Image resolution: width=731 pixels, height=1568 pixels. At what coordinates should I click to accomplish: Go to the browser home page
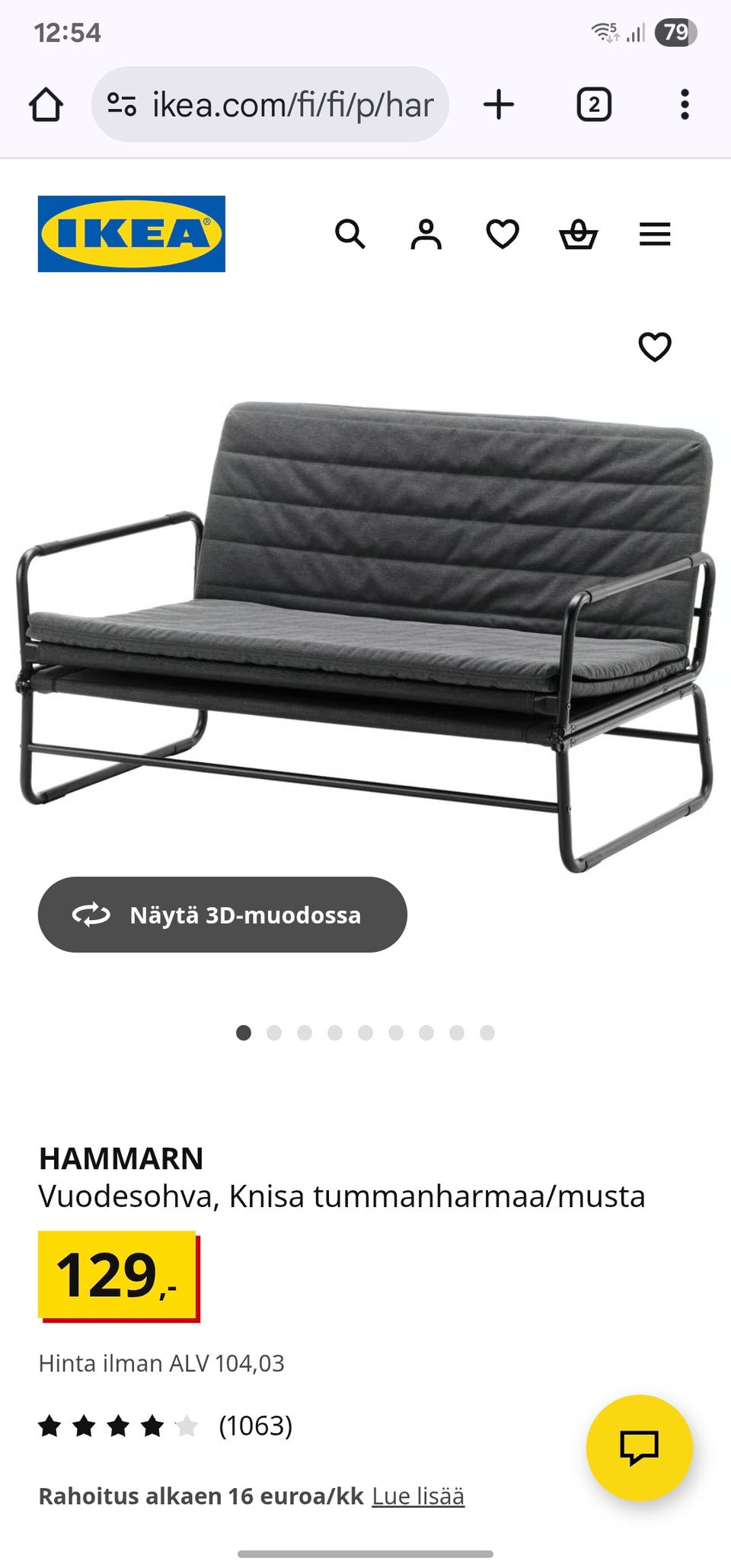(x=46, y=104)
